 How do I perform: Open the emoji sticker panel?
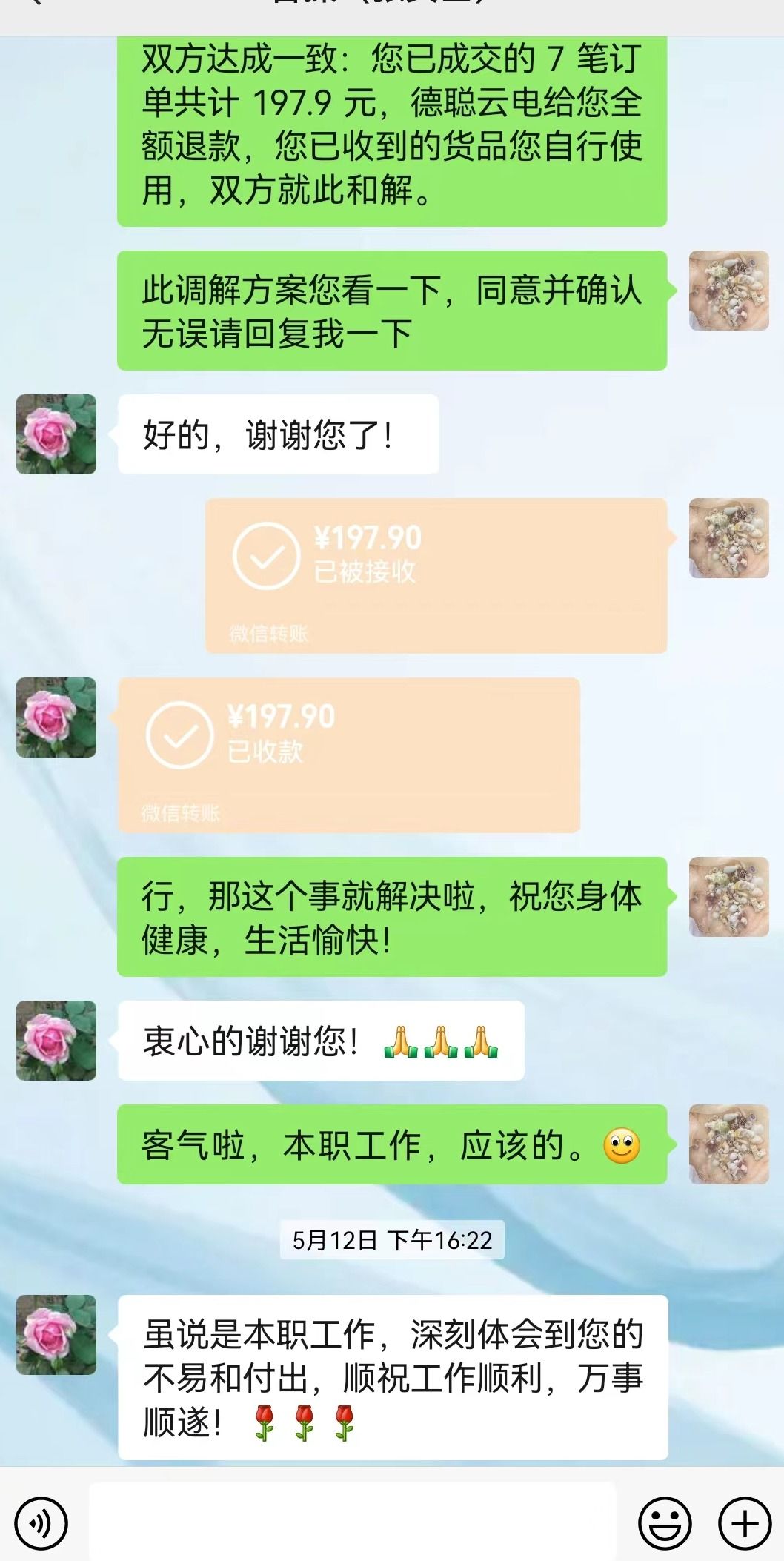click(x=665, y=1523)
